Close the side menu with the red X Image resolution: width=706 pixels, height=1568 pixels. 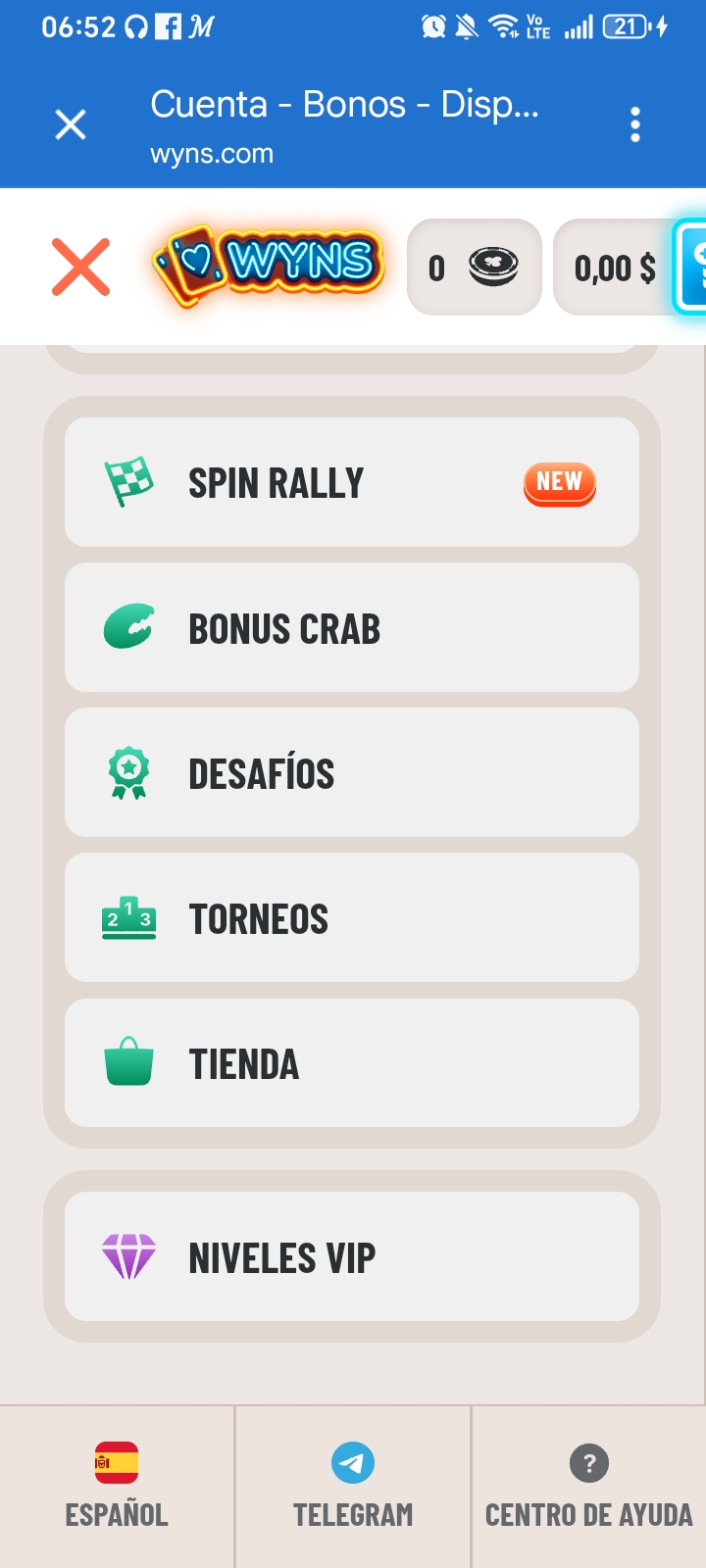click(80, 267)
